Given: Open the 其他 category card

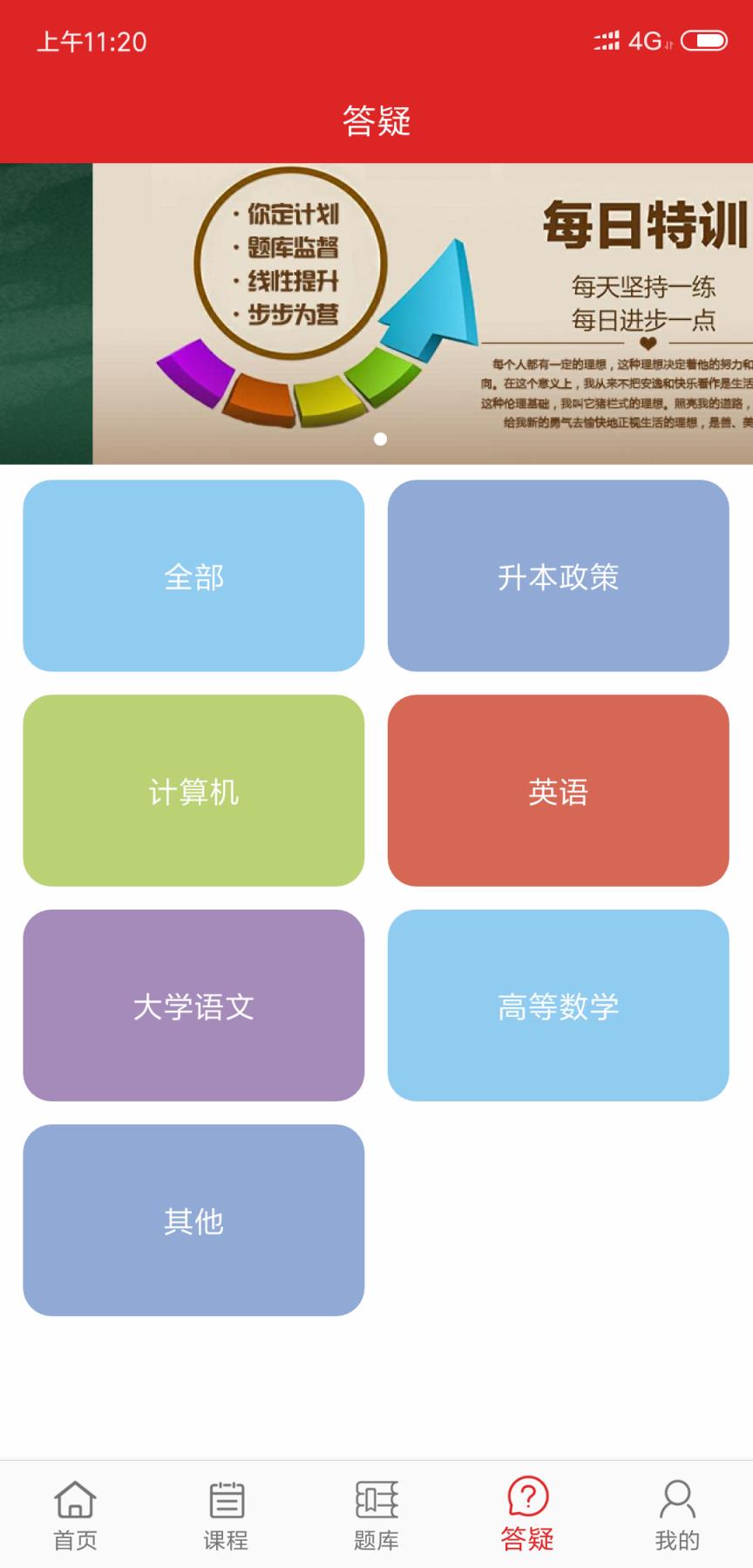Looking at the screenshot, I should point(193,1220).
